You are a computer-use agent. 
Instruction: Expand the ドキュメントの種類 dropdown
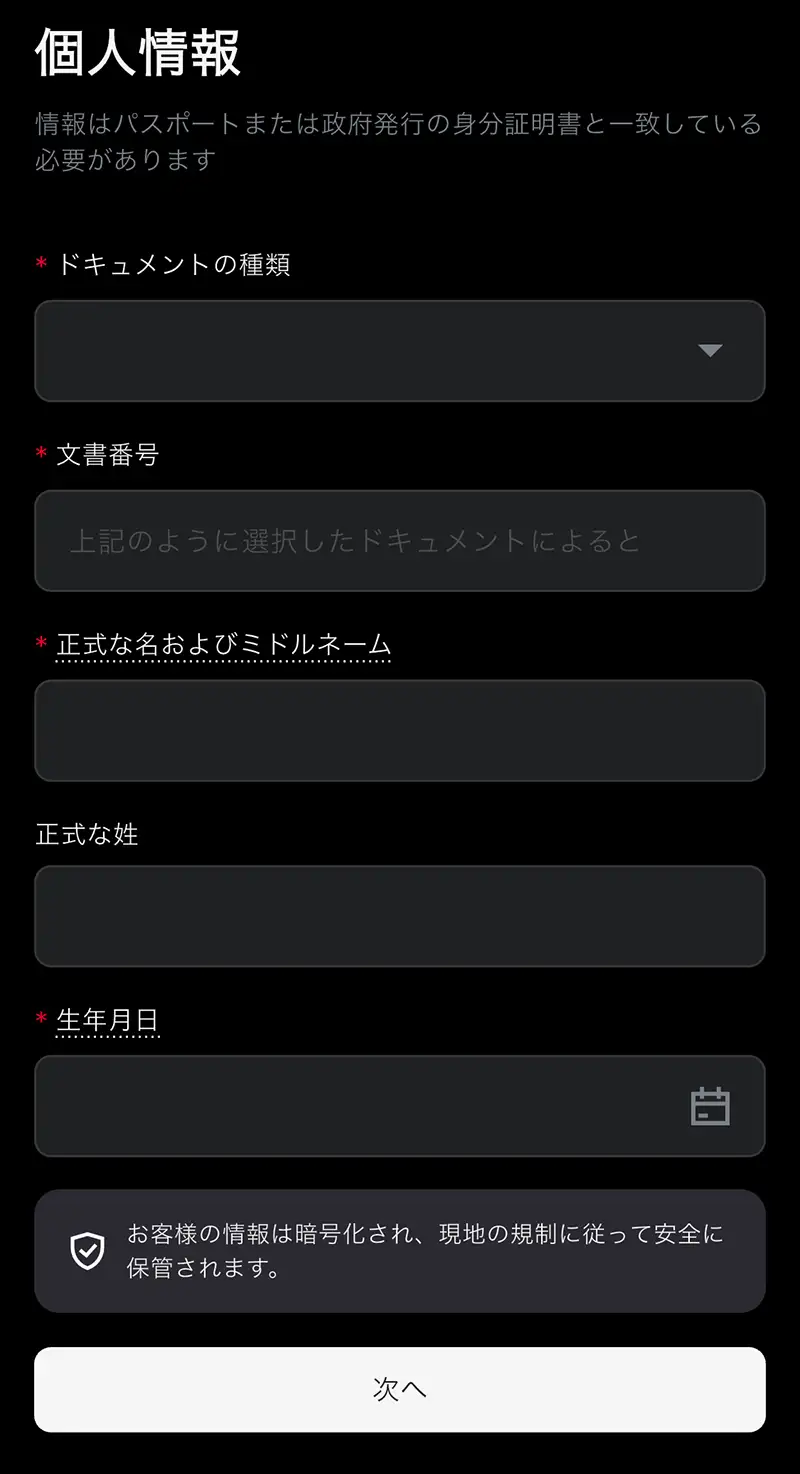point(400,351)
